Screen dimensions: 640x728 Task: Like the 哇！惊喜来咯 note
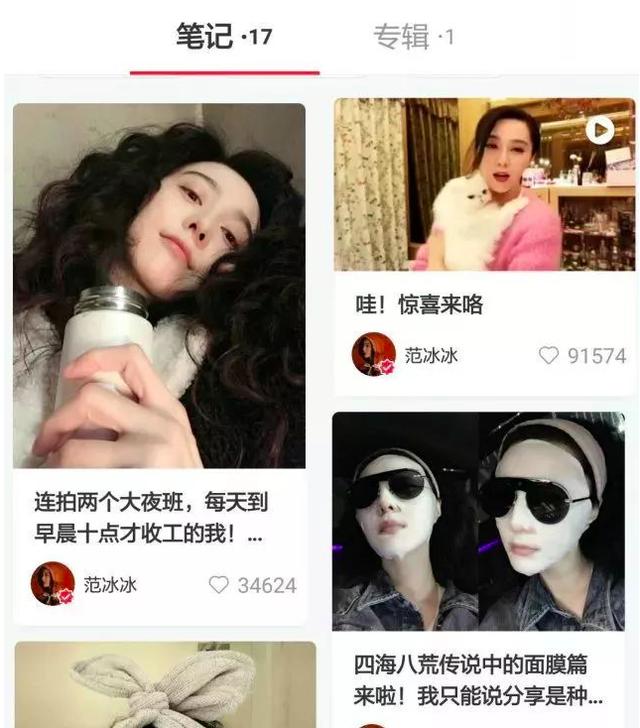pos(549,355)
